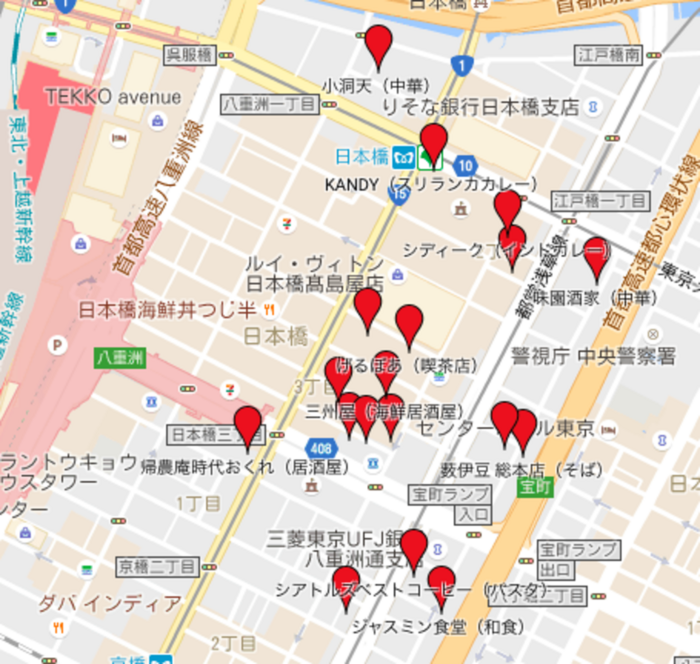700x664 pixels.
Task: Tap the pin for 小洞天（中華）
Action: [x=378, y=43]
